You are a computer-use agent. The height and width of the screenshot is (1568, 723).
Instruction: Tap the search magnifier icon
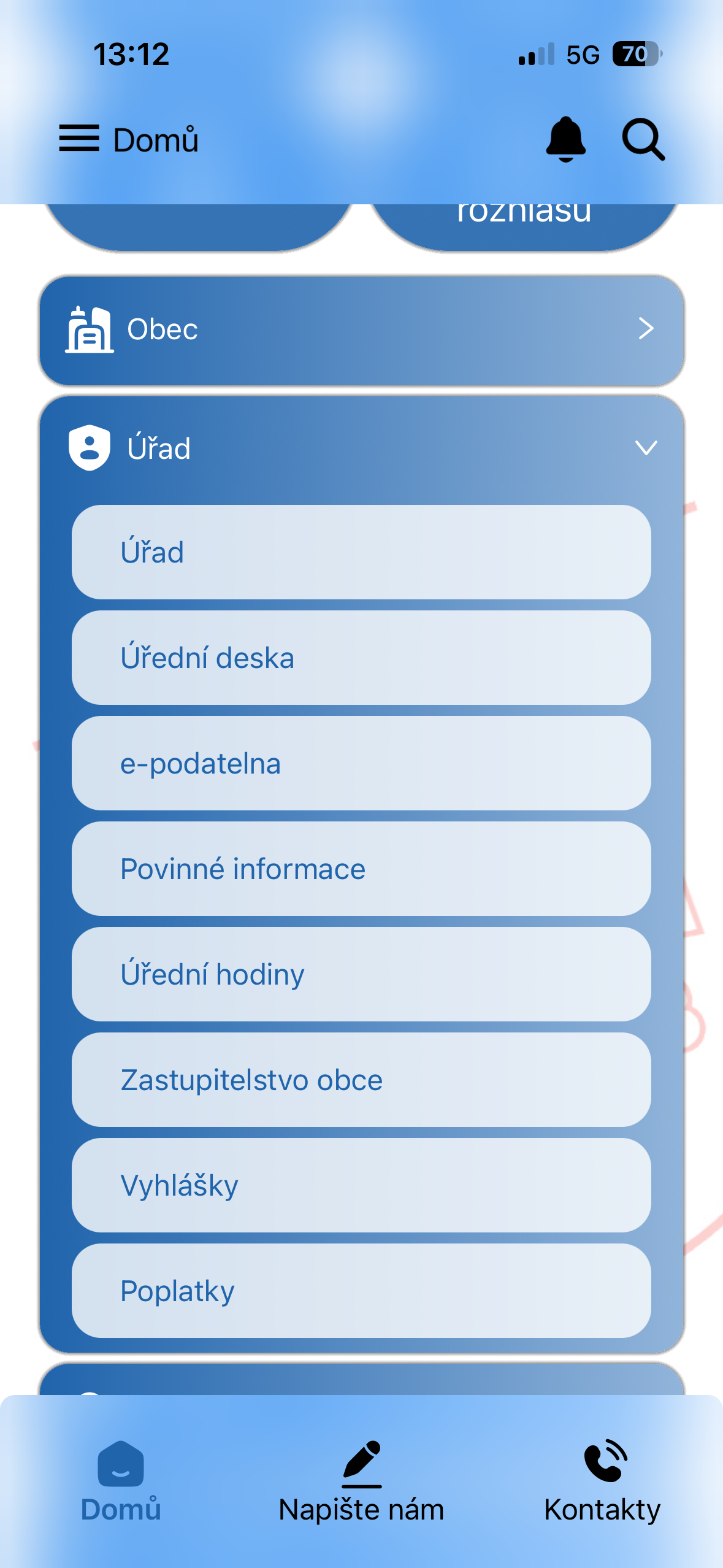(643, 139)
